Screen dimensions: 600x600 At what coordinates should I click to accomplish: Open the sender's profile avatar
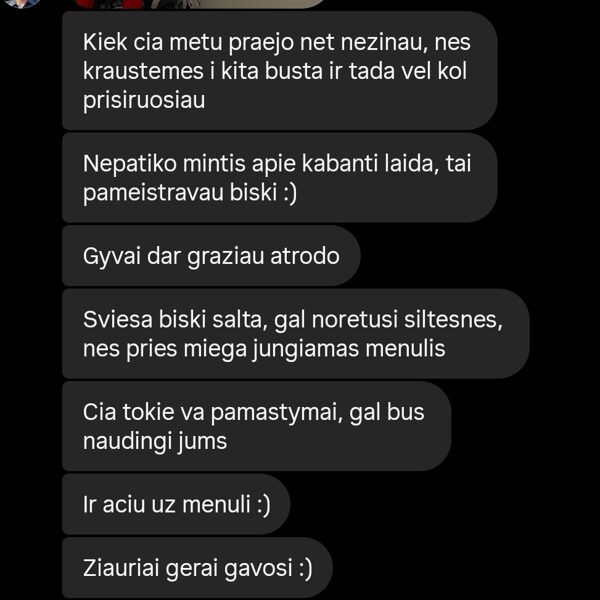22,2
